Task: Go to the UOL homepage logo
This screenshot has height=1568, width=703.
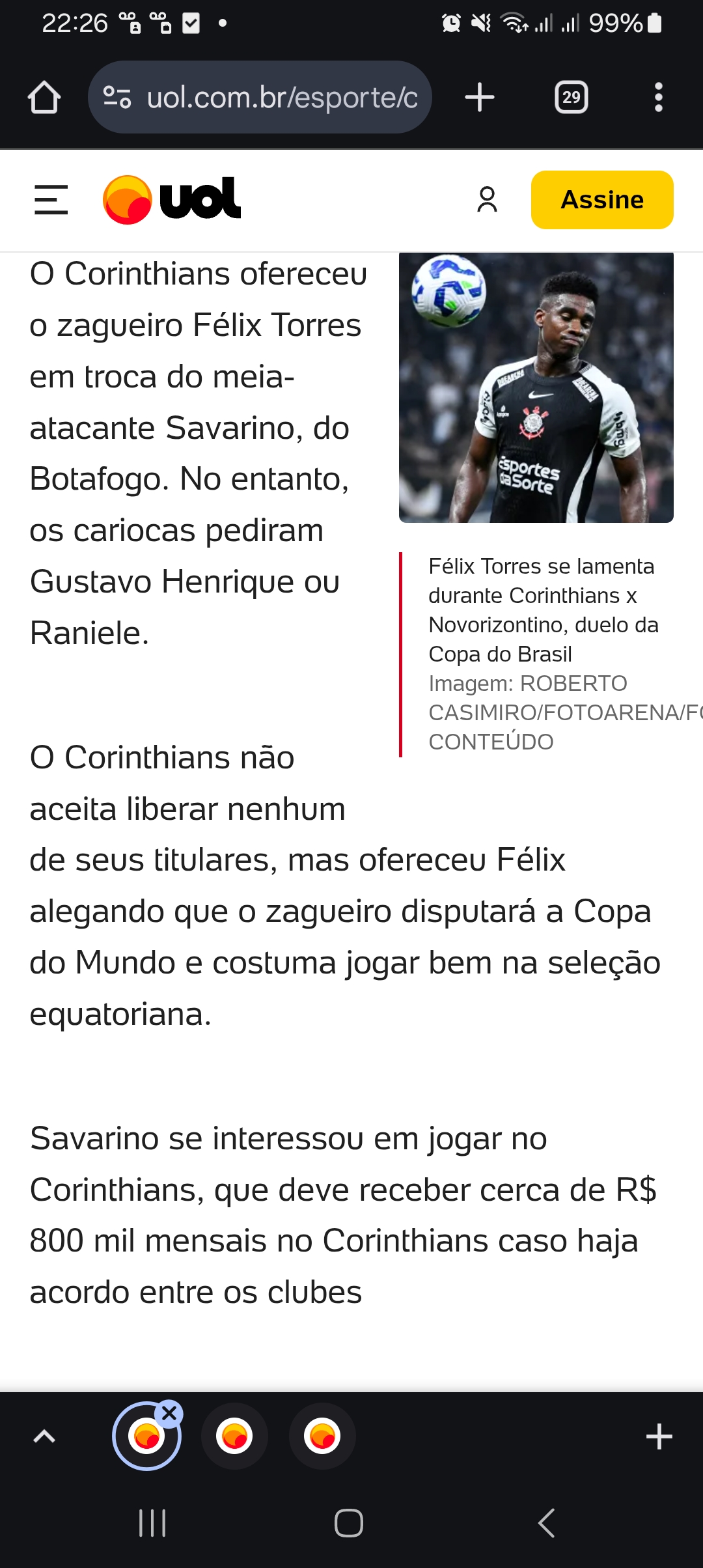Action: tap(172, 199)
